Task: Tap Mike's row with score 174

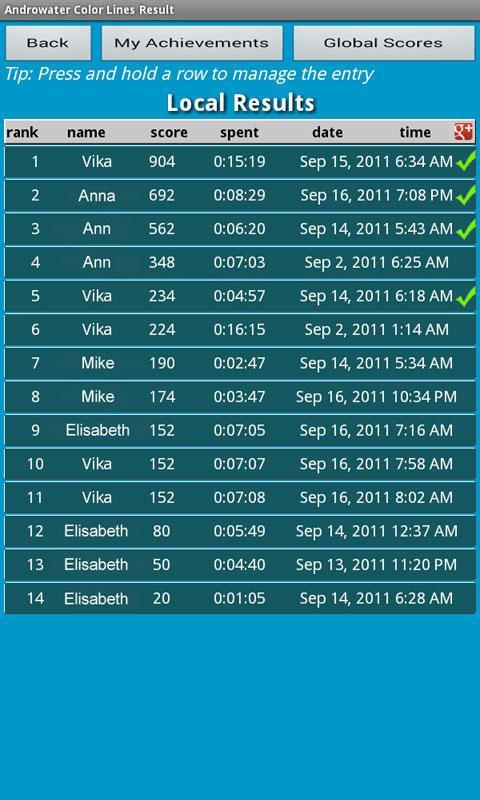Action: [x=240, y=396]
